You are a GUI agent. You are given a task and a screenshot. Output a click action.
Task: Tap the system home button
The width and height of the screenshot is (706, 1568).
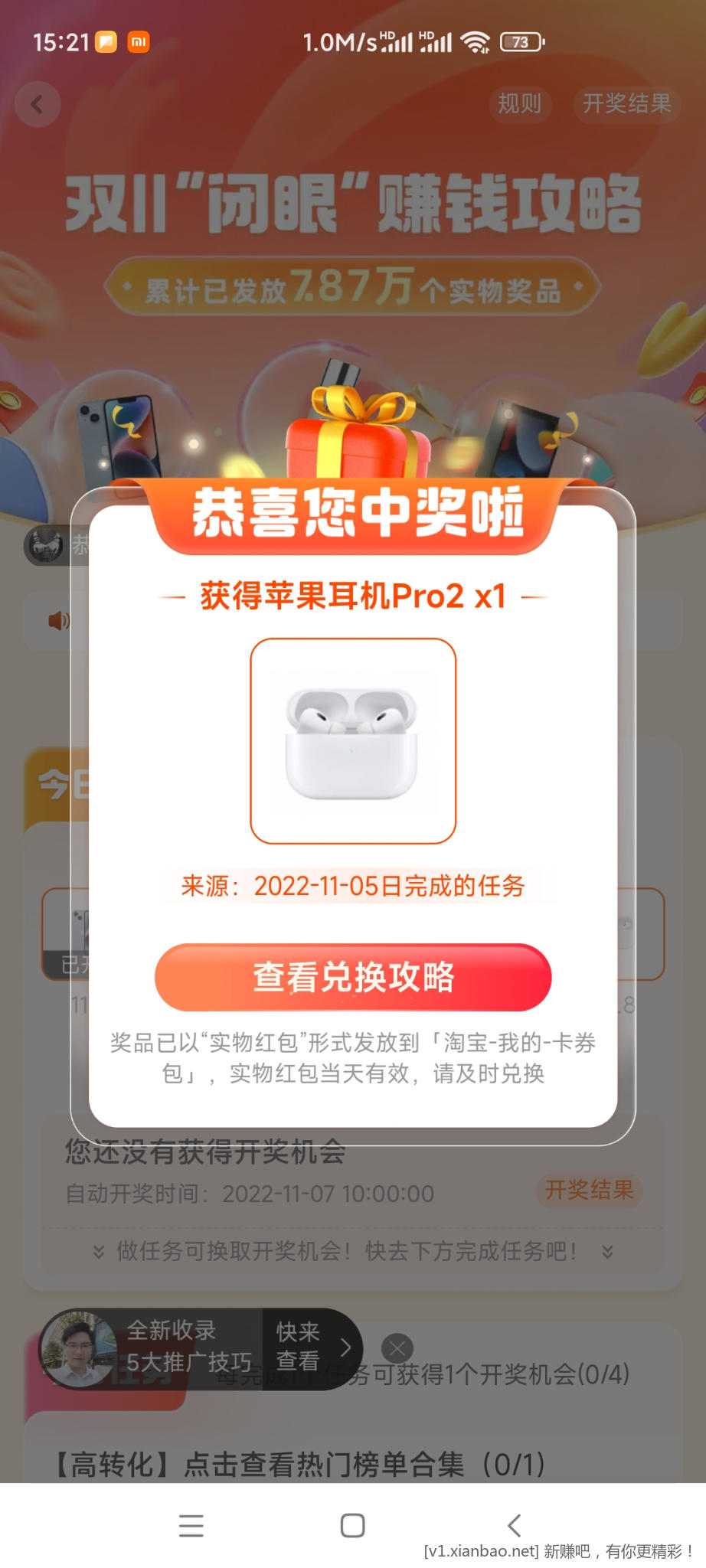(352, 1525)
